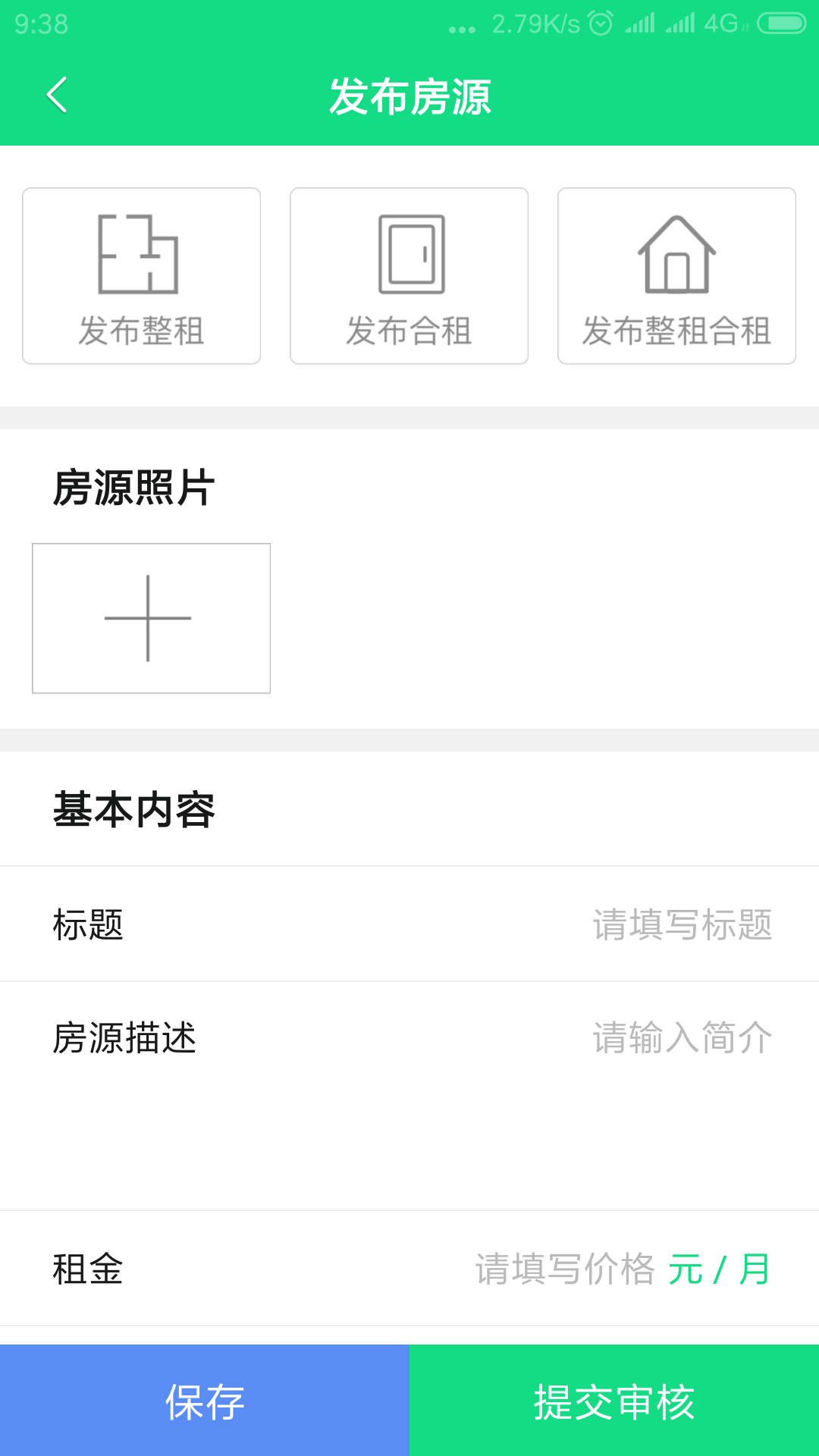This screenshot has height=1456, width=819.
Task: Focus the 请填写价格 rent price field
Action: [x=565, y=1266]
